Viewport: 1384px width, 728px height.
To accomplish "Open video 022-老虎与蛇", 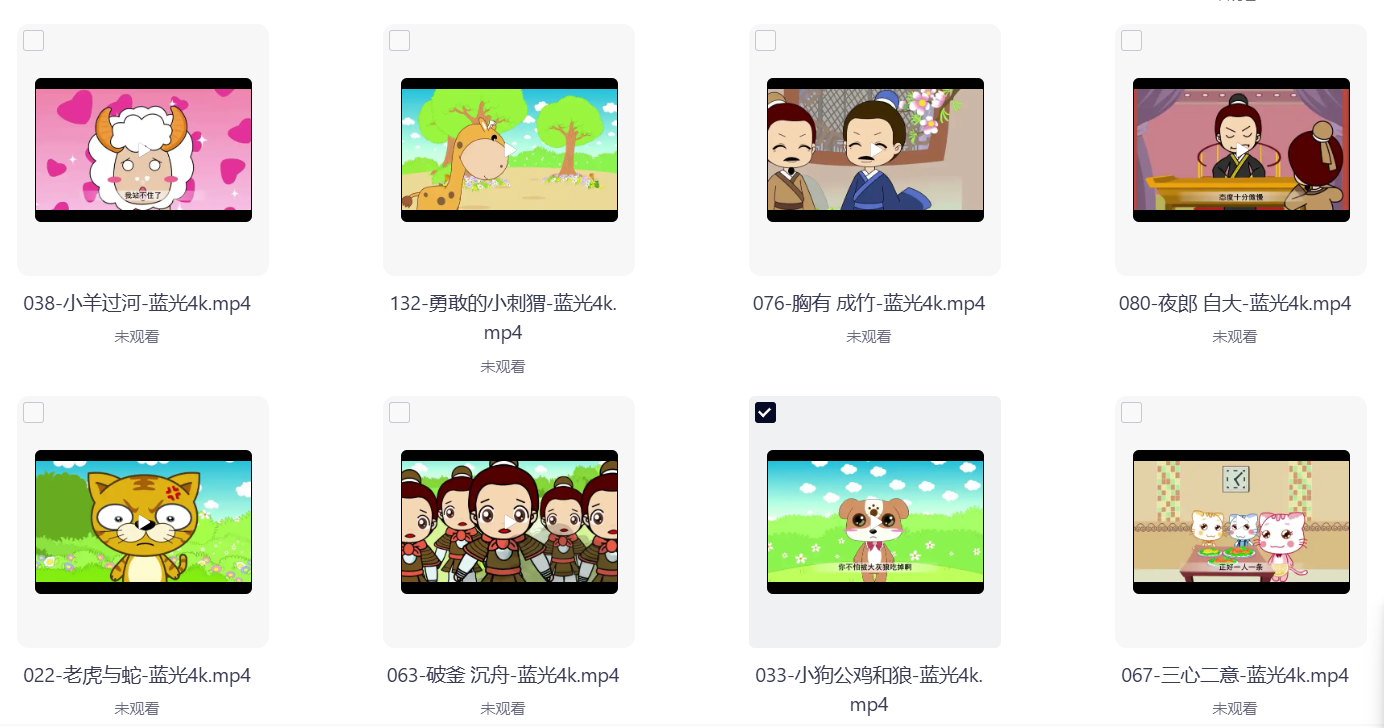I will tap(143, 522).
